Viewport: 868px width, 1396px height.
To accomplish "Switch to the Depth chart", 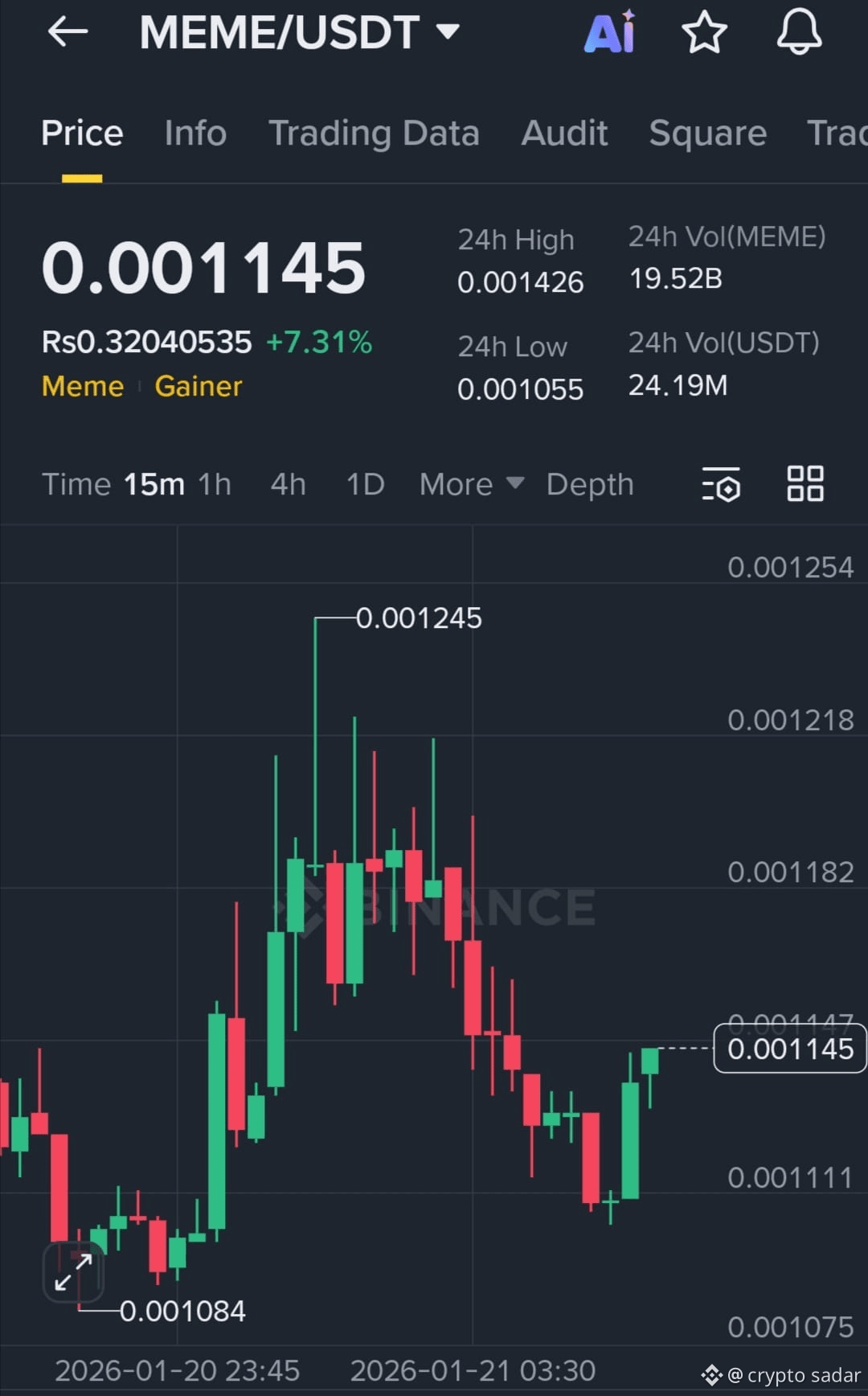I will 590,485.
